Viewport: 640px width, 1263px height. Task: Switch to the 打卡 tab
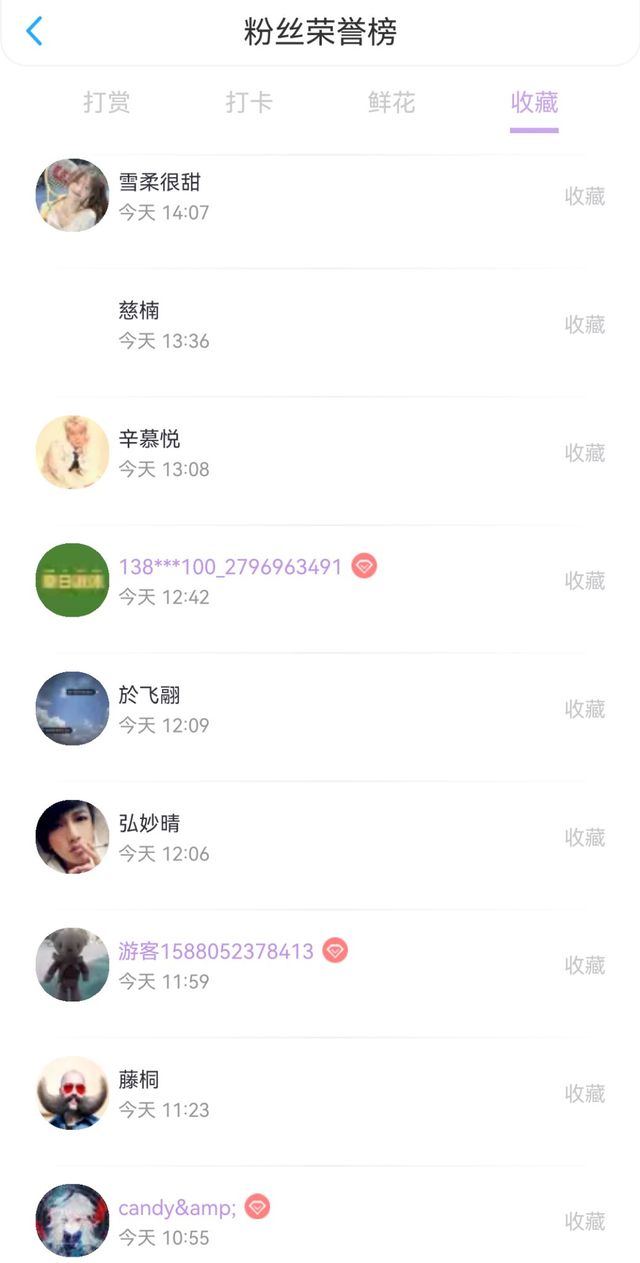click(x=249, y=102)
